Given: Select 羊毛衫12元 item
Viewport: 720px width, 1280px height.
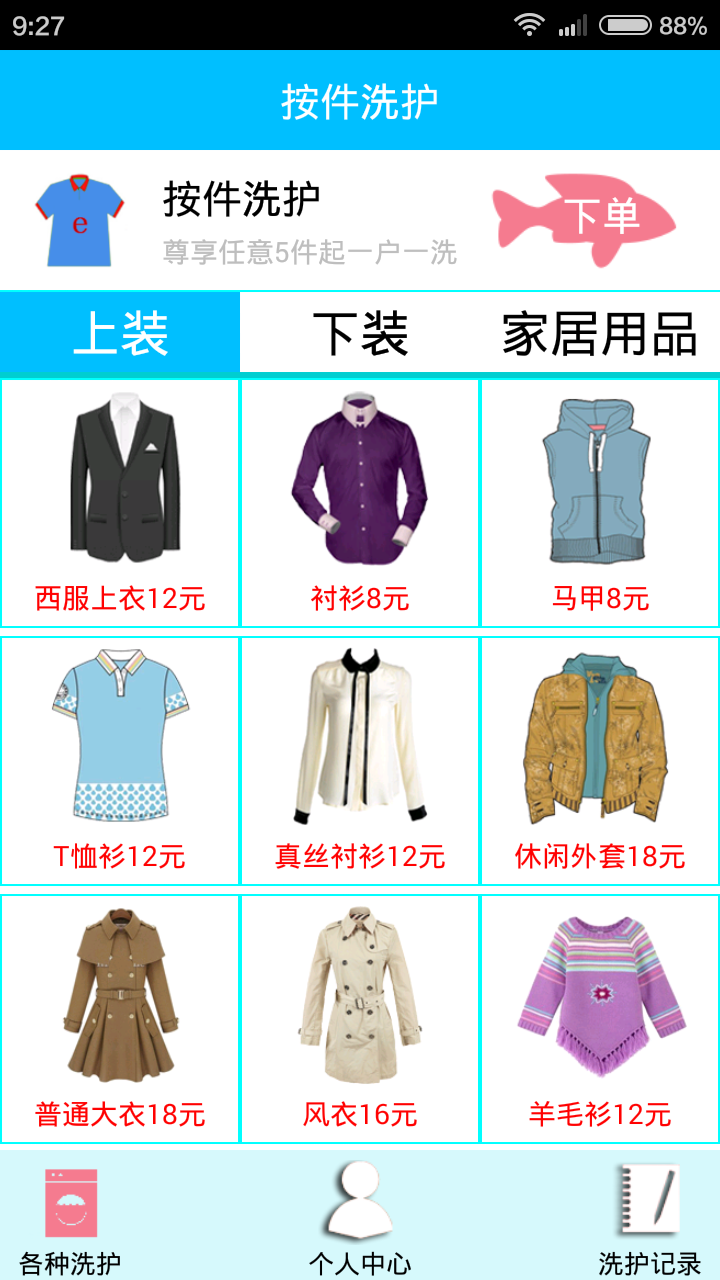Looking at the screenshot, I should [x=600, y=1018].
